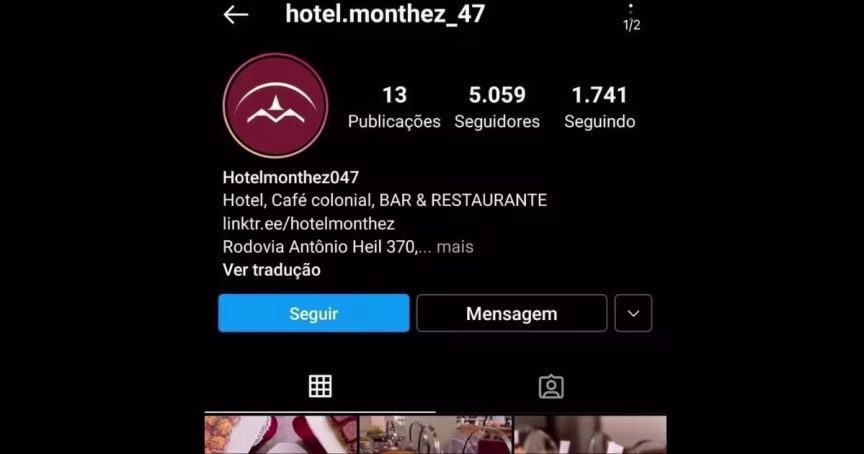Open the linktr.ee/hotelmonthez link

click(x=308, y=223)
